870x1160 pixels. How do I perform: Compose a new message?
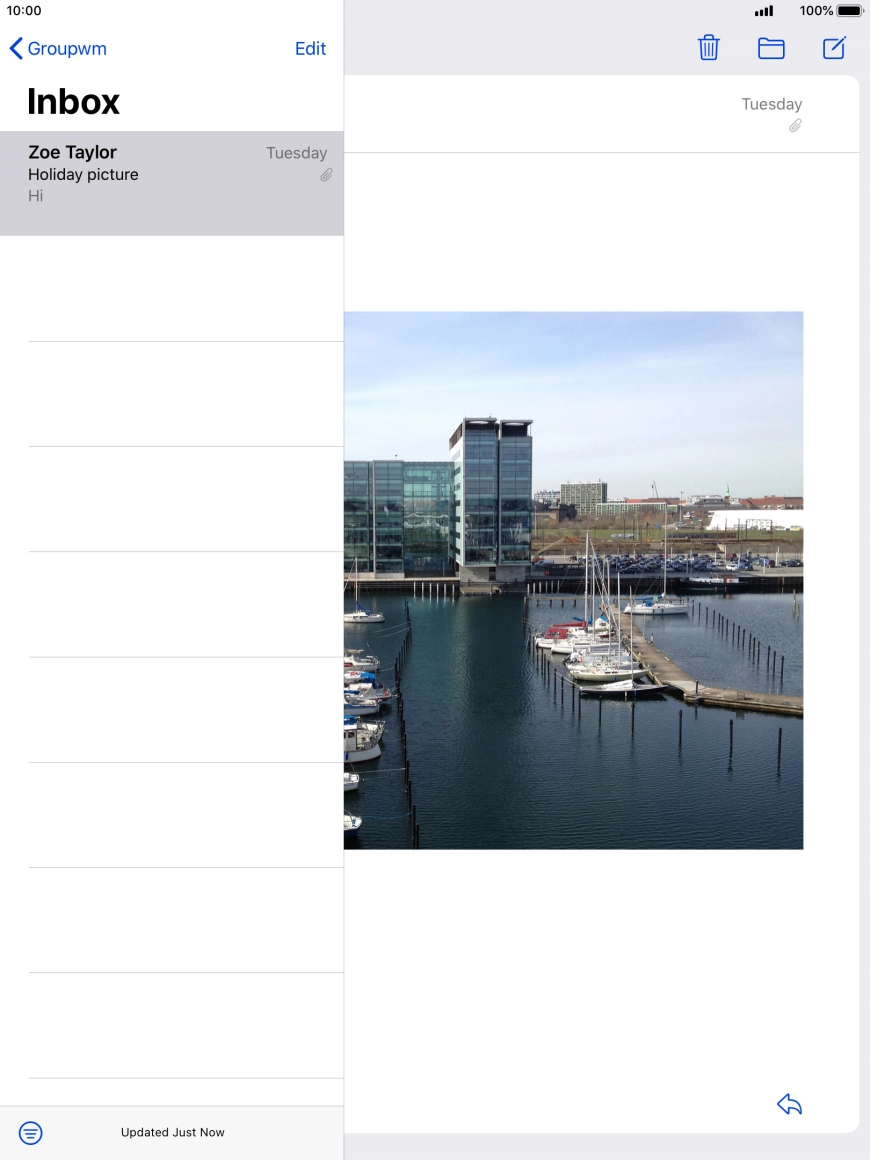[x=834, y=48]
